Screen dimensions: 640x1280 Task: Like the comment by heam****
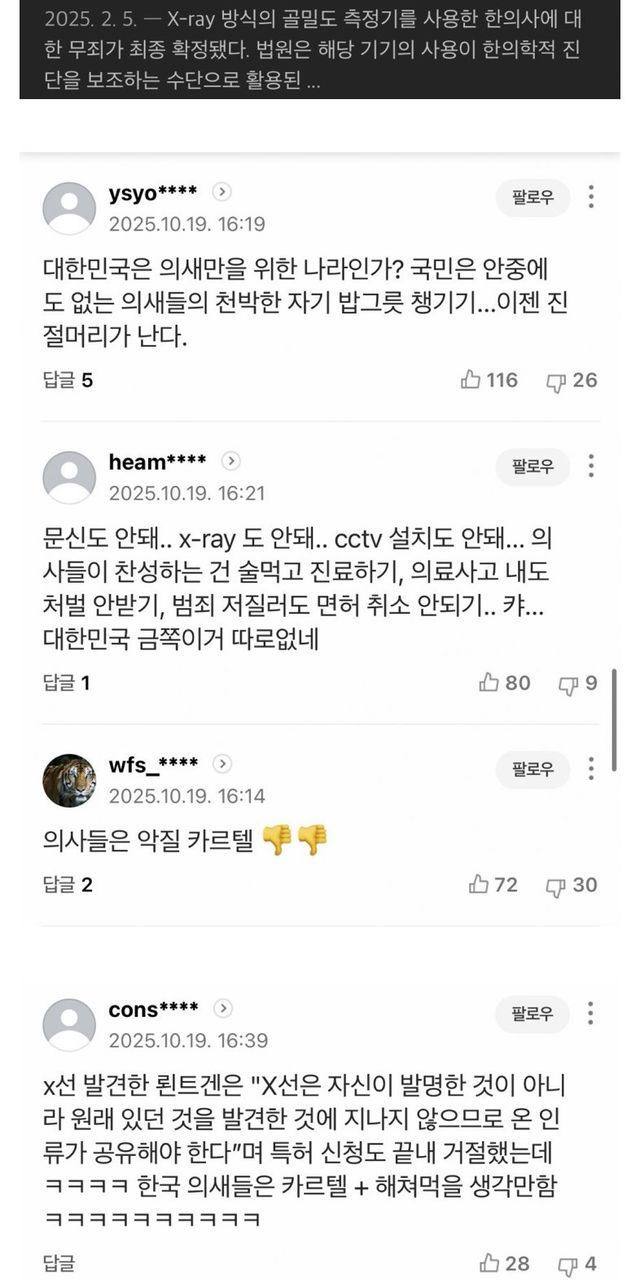point(505,683)
